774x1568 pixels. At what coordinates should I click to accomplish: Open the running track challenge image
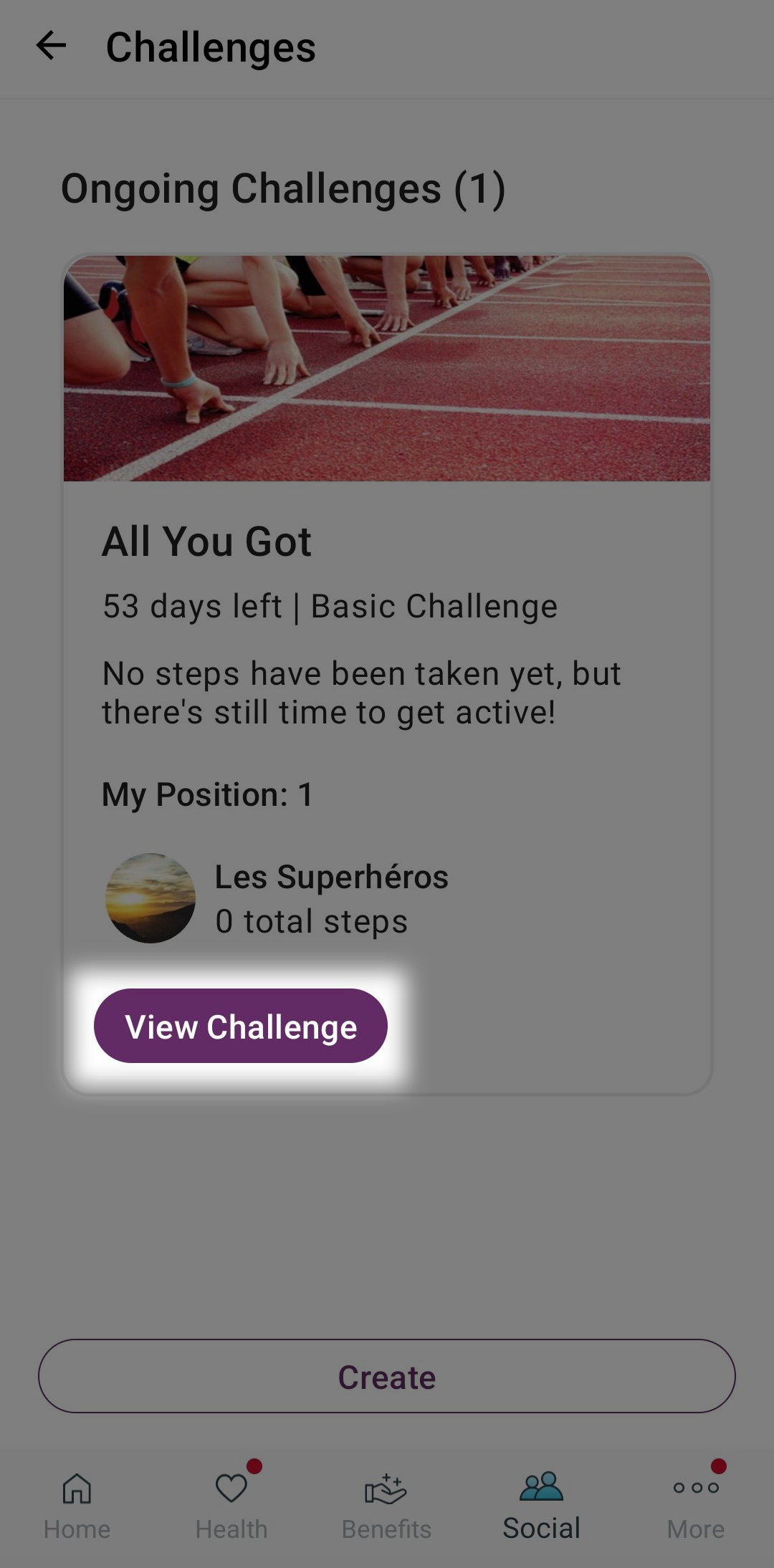click(387, 367)
